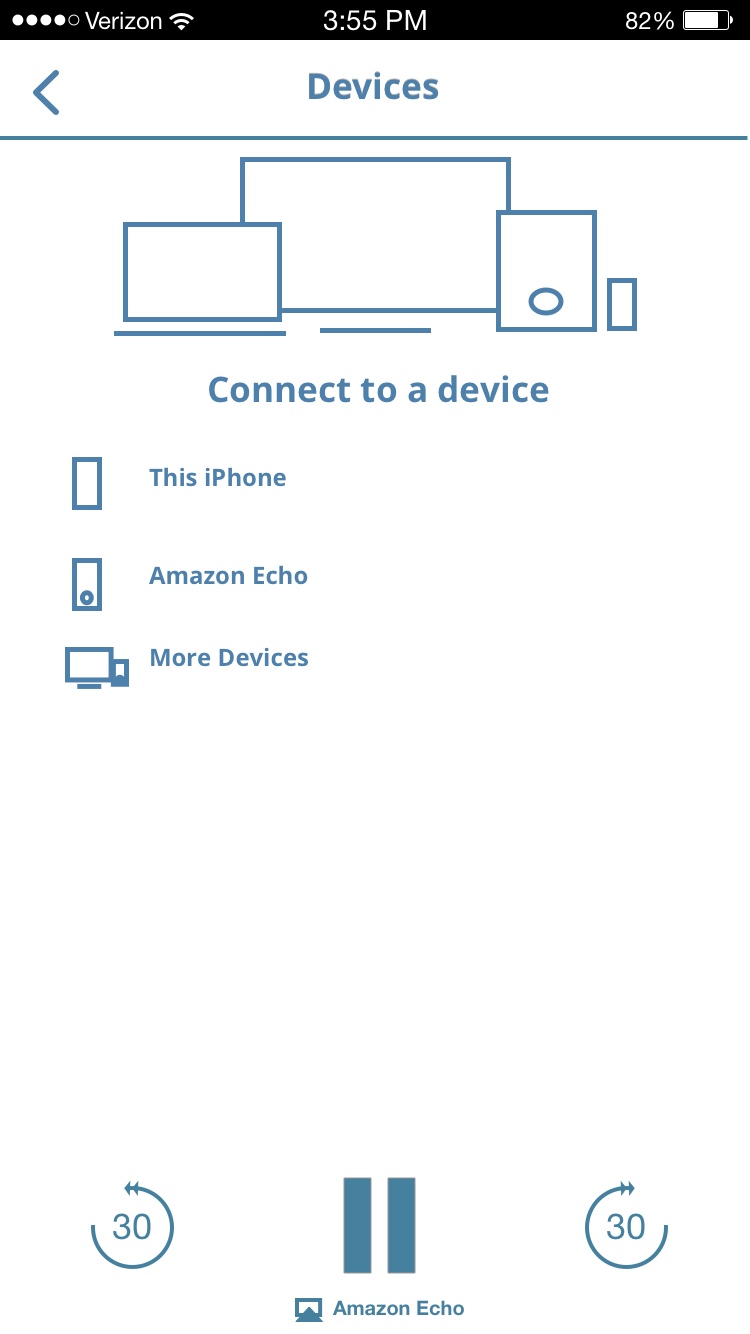Go back from the Devices screen
This screenshot has width=750, height=1334.
coord(46,92)
